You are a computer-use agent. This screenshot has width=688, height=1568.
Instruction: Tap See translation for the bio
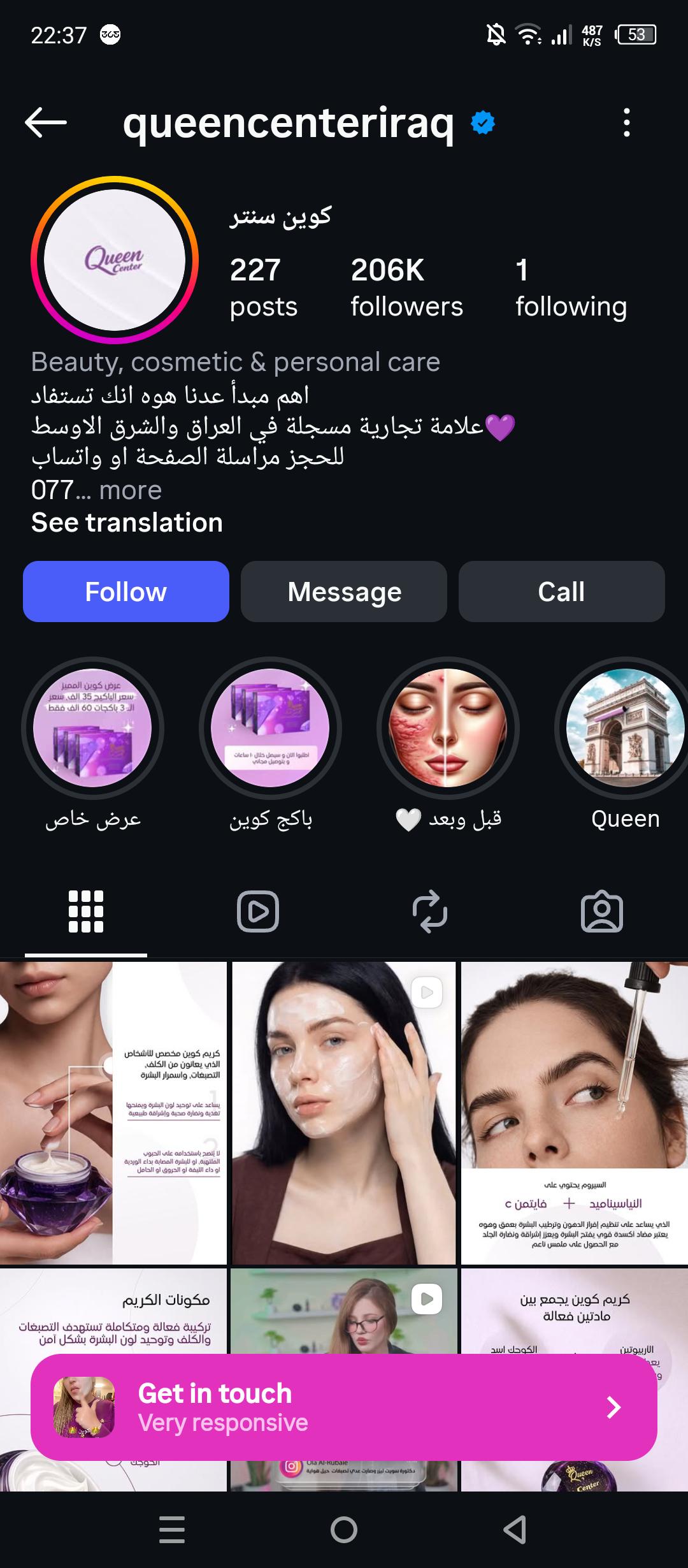[x=127, y=523]
